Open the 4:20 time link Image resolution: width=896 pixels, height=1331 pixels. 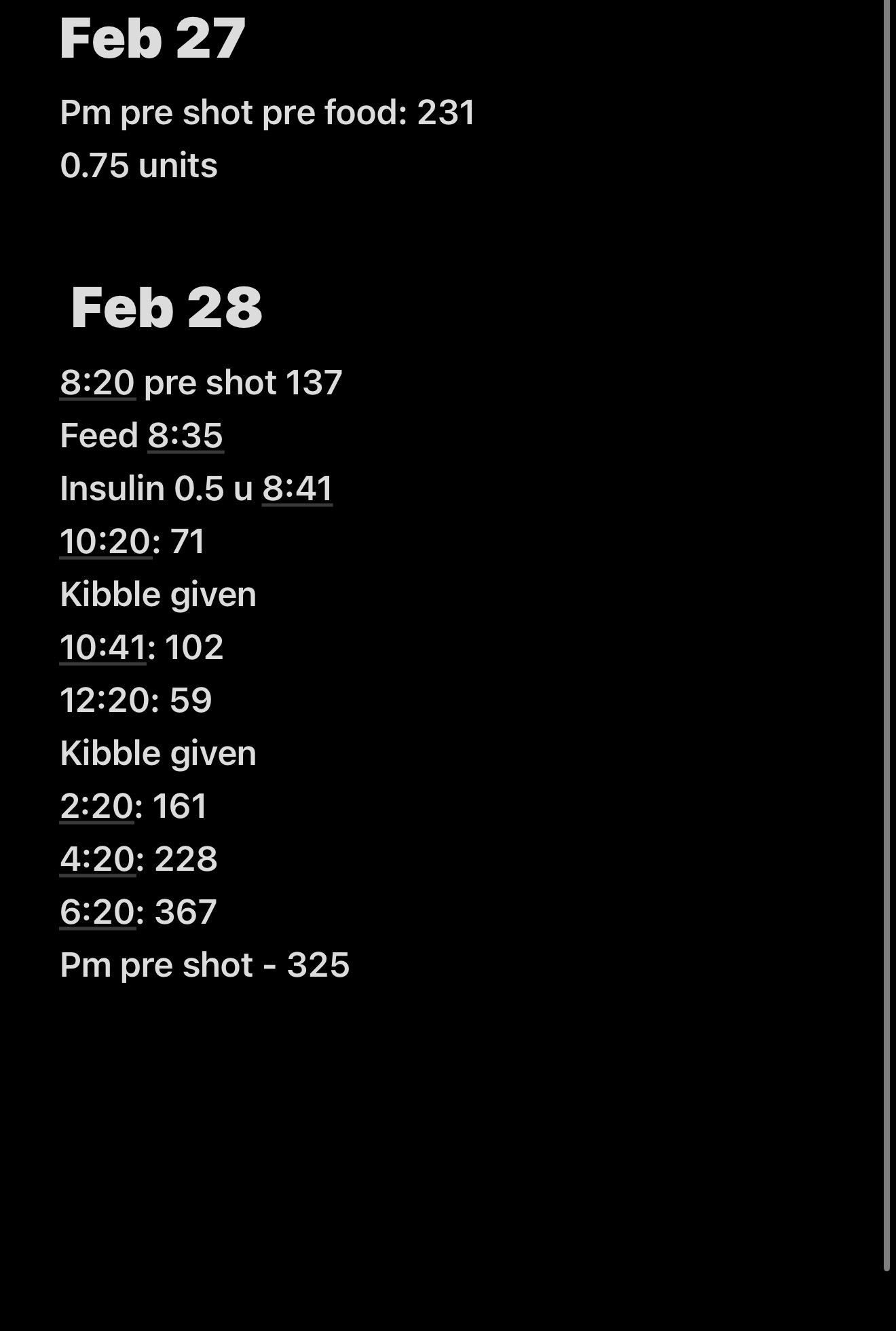97,859
